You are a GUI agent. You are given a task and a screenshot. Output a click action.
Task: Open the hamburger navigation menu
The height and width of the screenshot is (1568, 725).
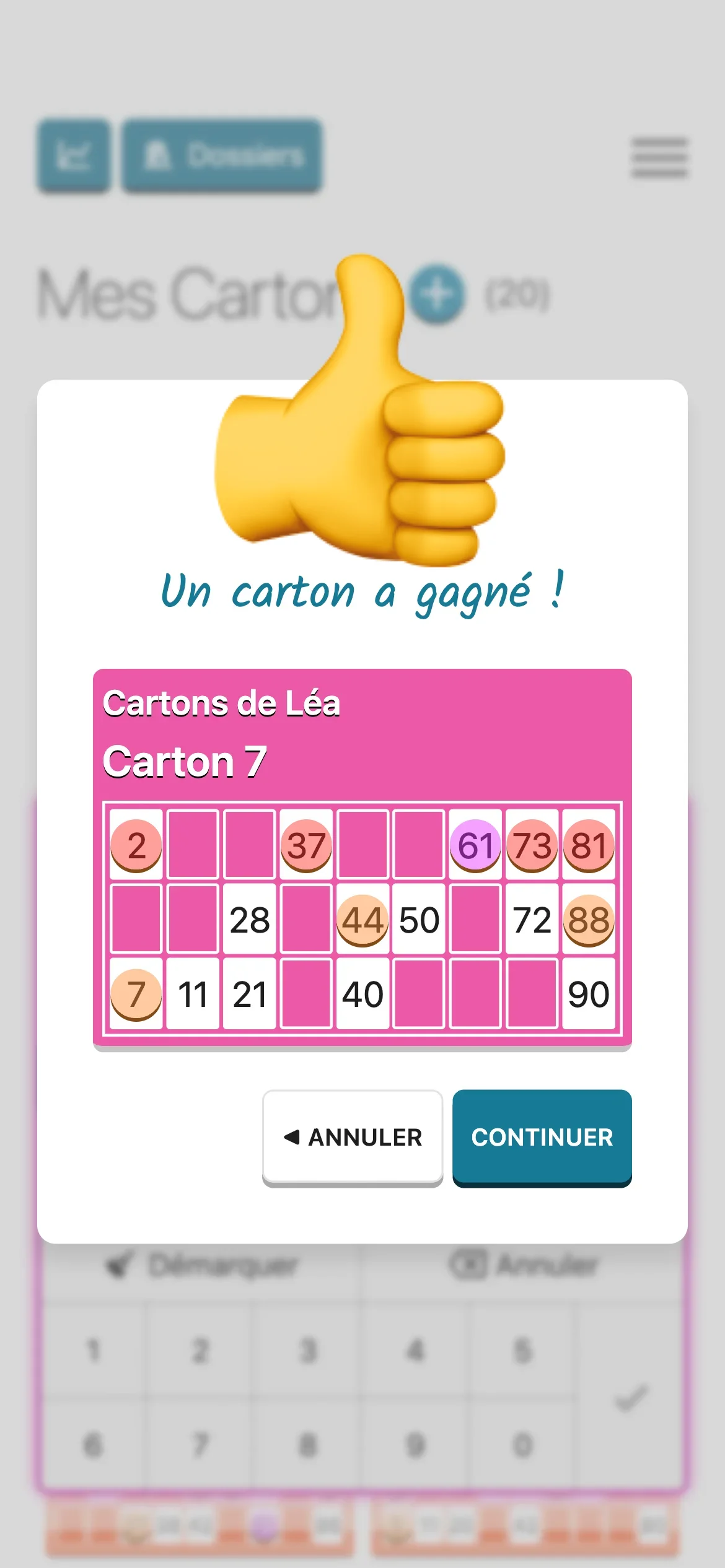pos(661,157)
